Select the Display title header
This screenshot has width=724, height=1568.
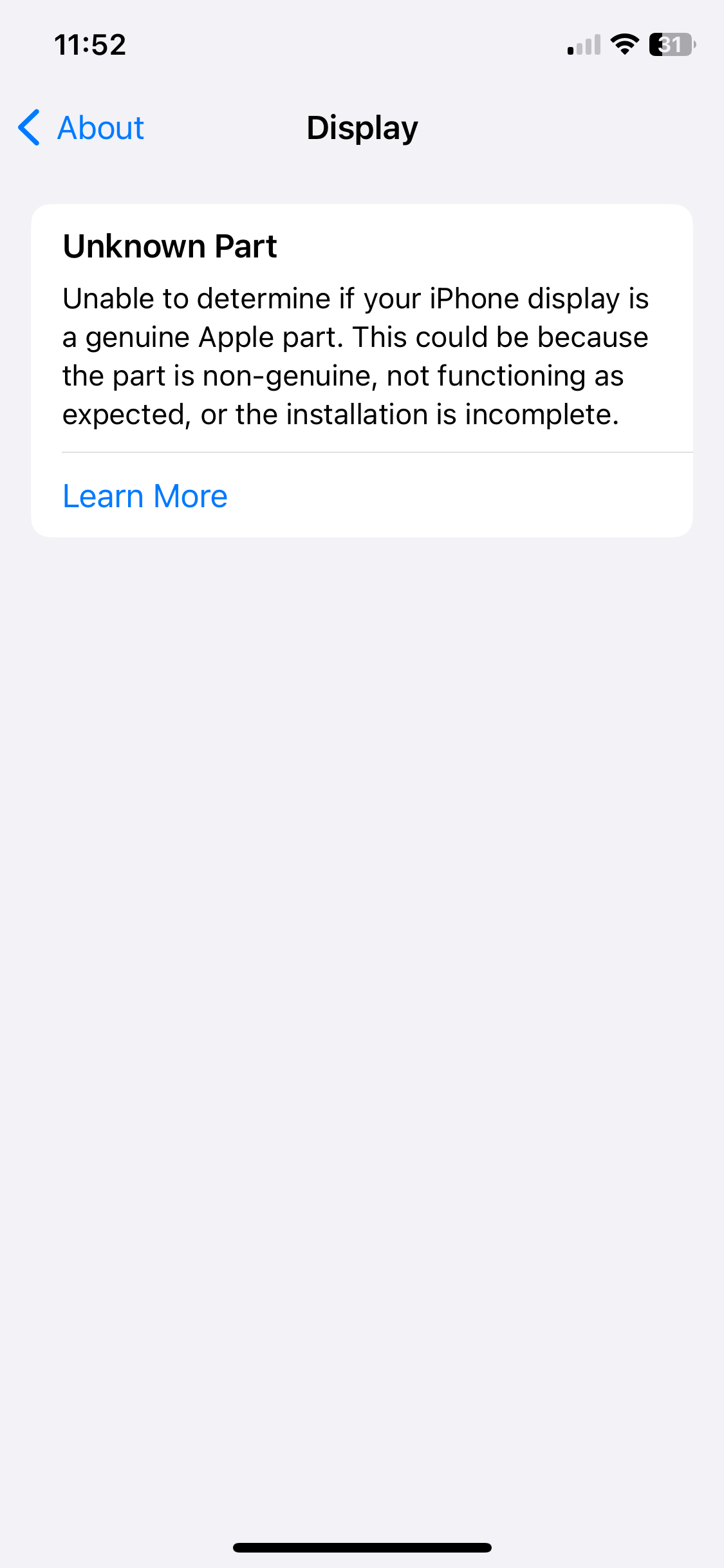362,127
